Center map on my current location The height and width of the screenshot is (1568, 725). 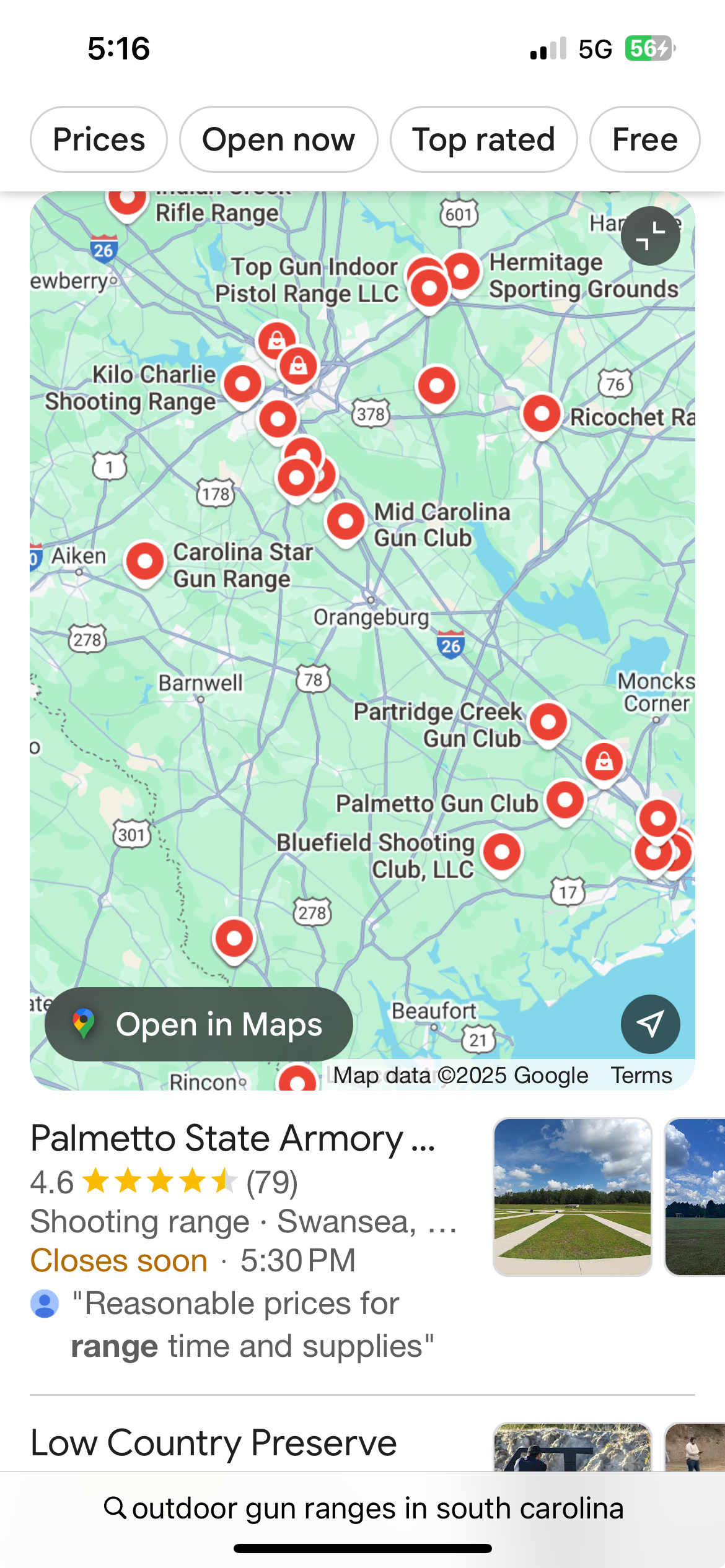pos(650,1024)
